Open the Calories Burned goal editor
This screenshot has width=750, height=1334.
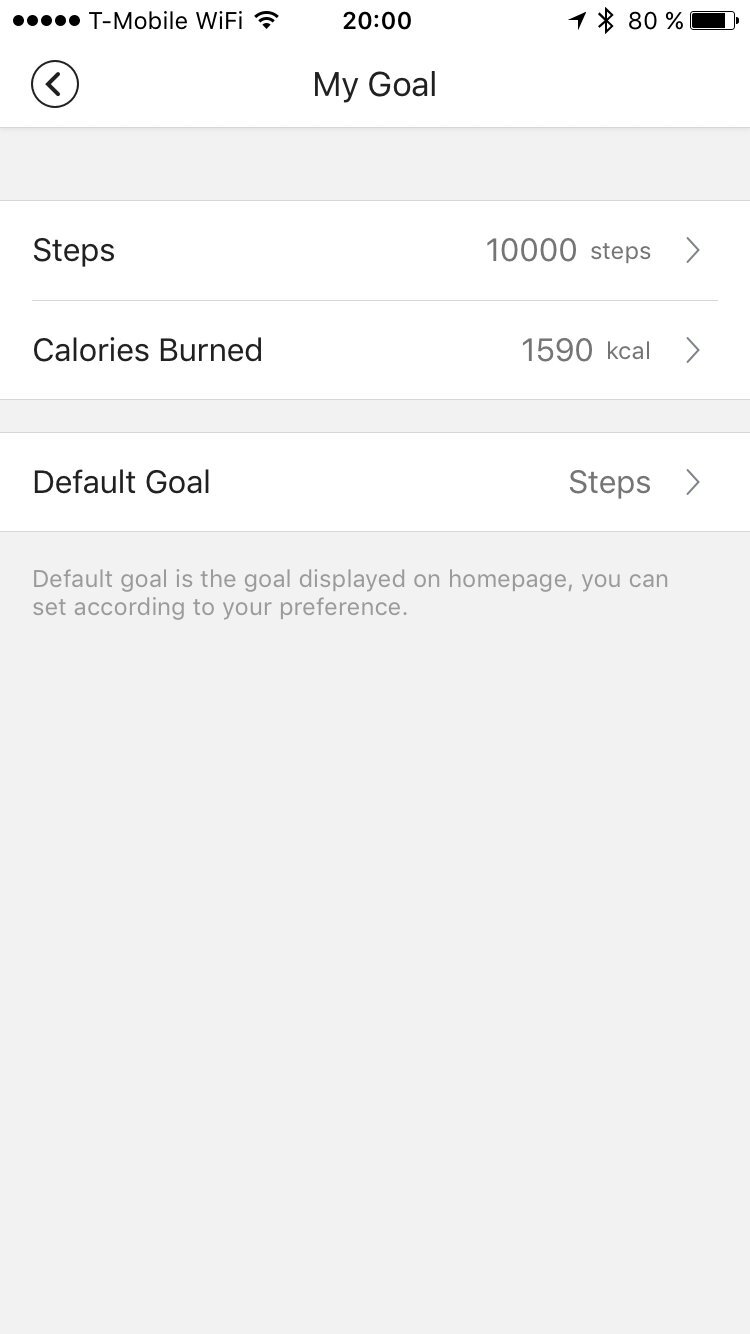pyautogui.click(x=375, y=350)
